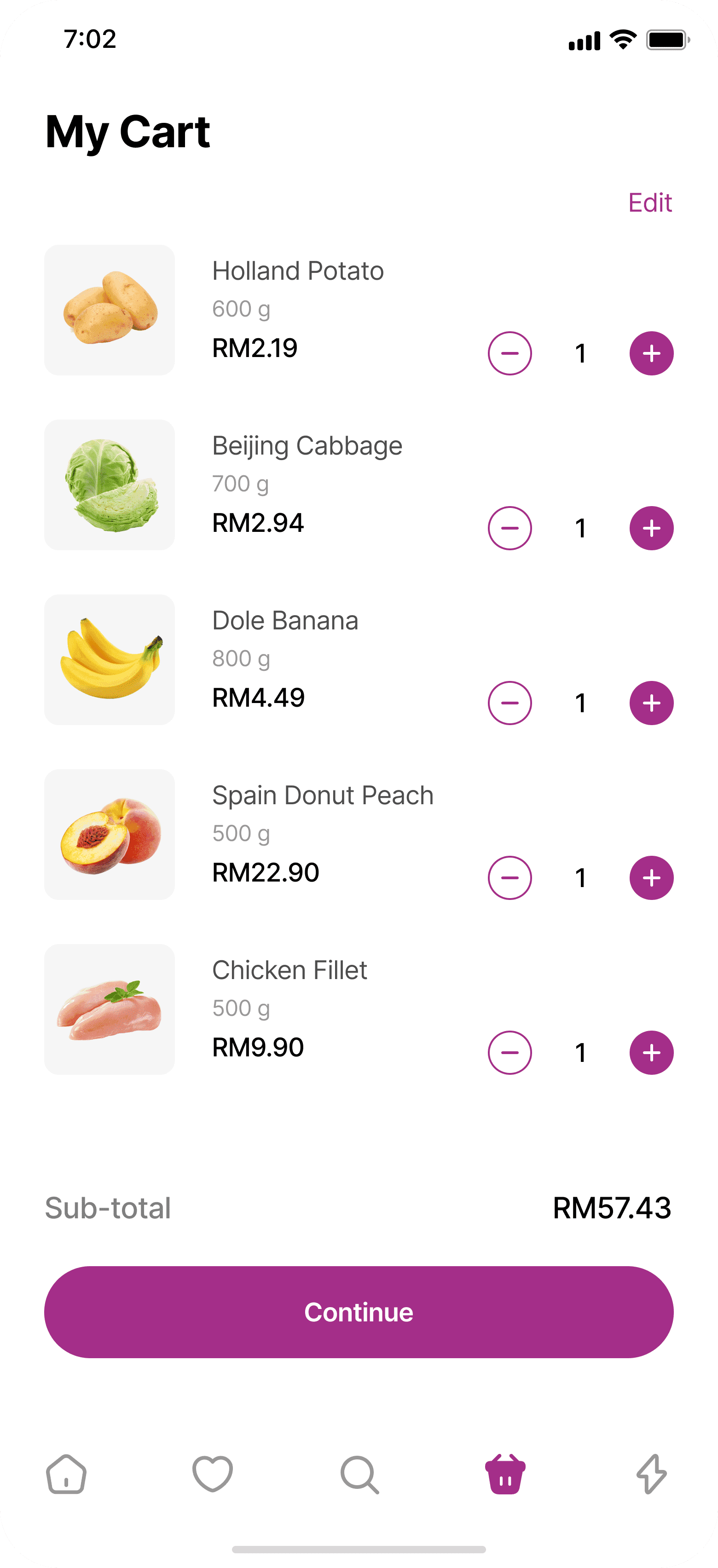The height and width of the screenshot is (1568, 718).
Task: Go to the Home tab
Action: pos(66,1474)
